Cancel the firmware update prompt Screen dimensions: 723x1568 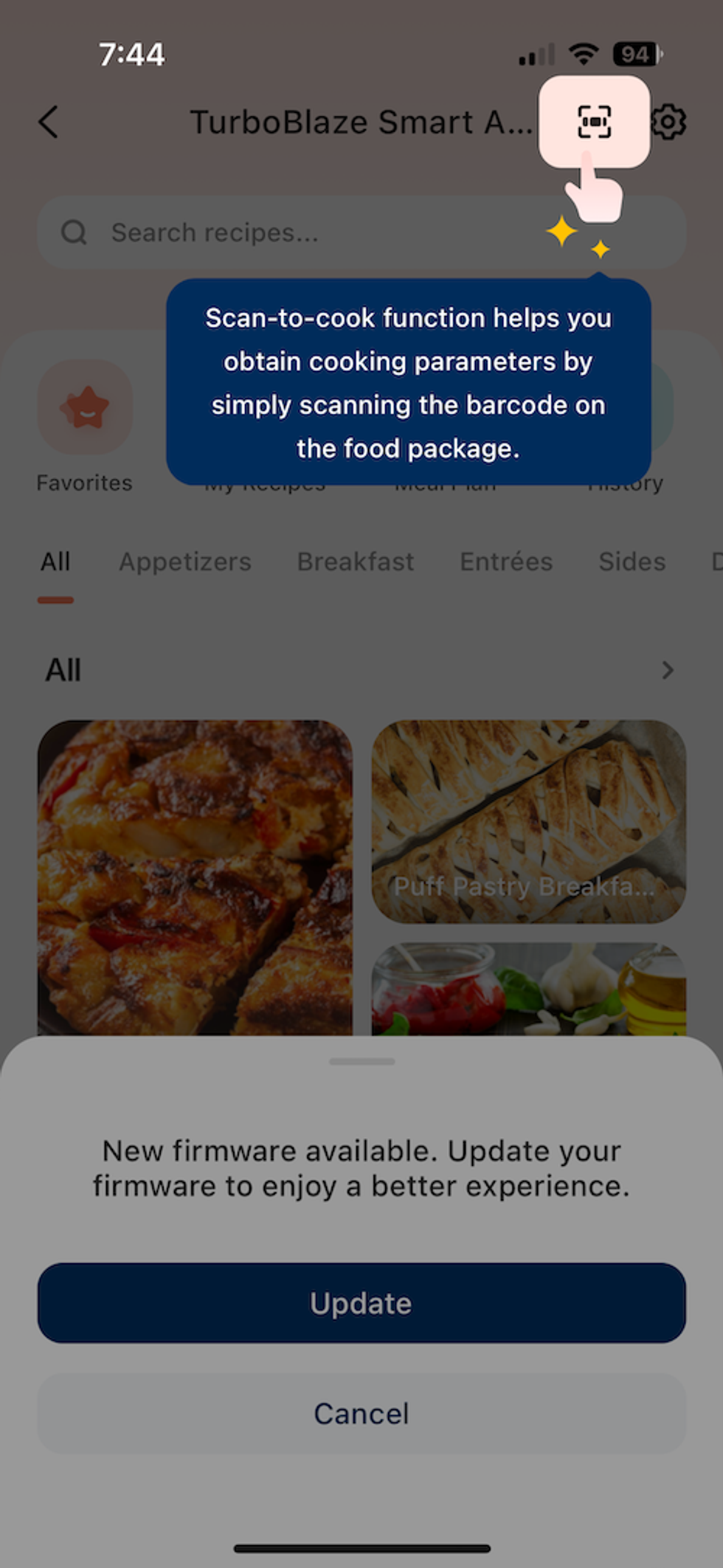point(361,1414)
